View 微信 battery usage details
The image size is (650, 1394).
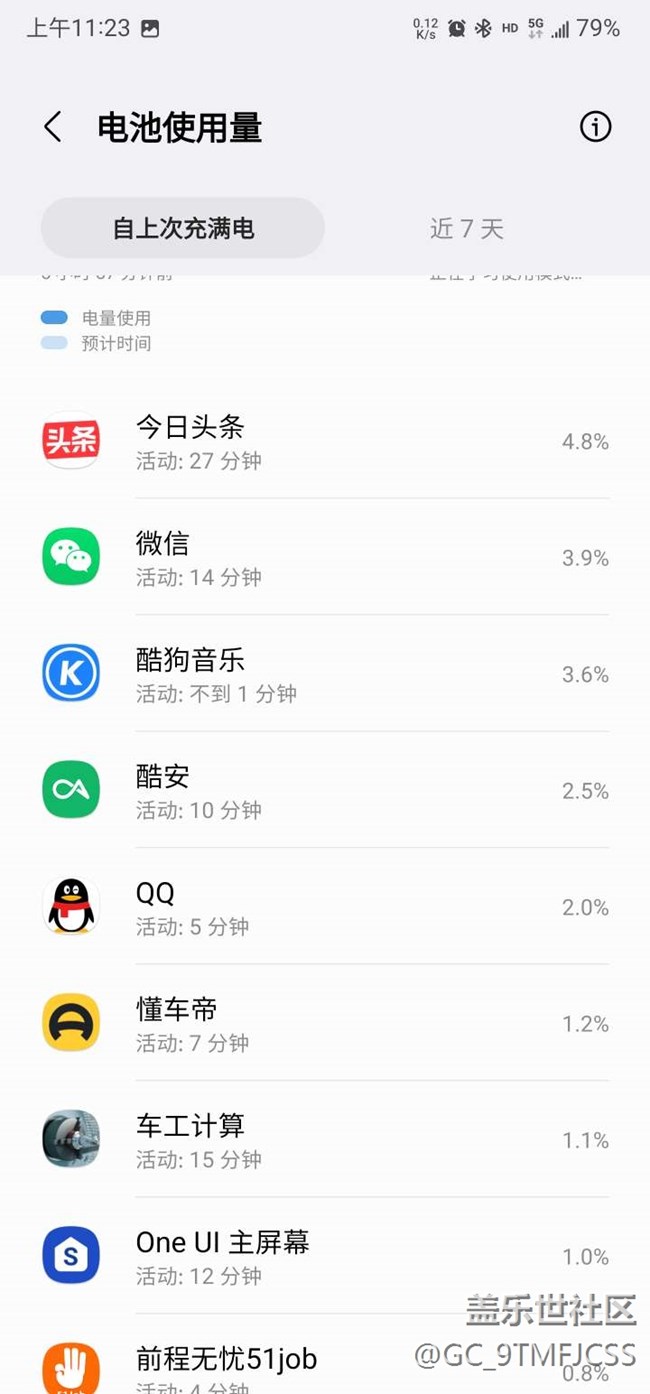coord(325,557)
